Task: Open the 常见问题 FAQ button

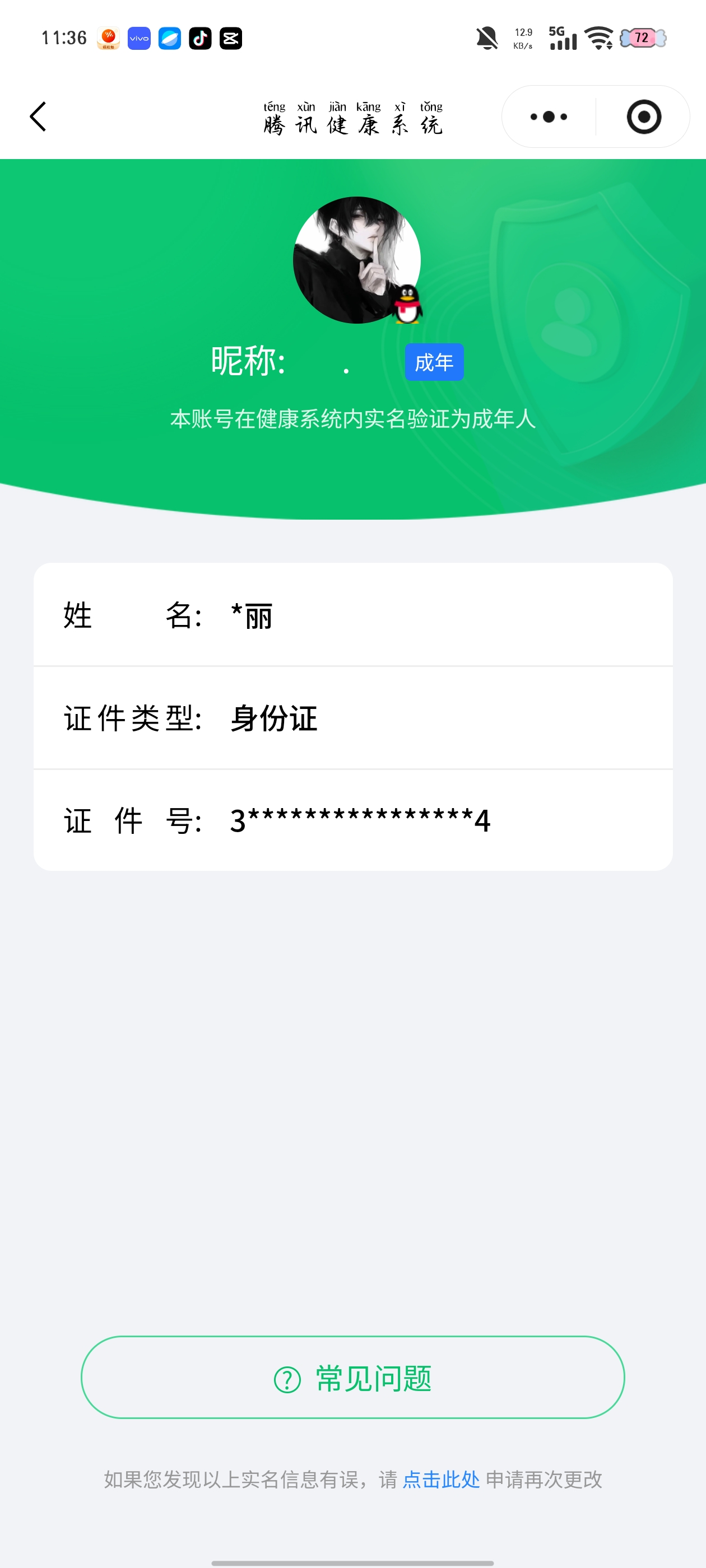Action: 352,1378
